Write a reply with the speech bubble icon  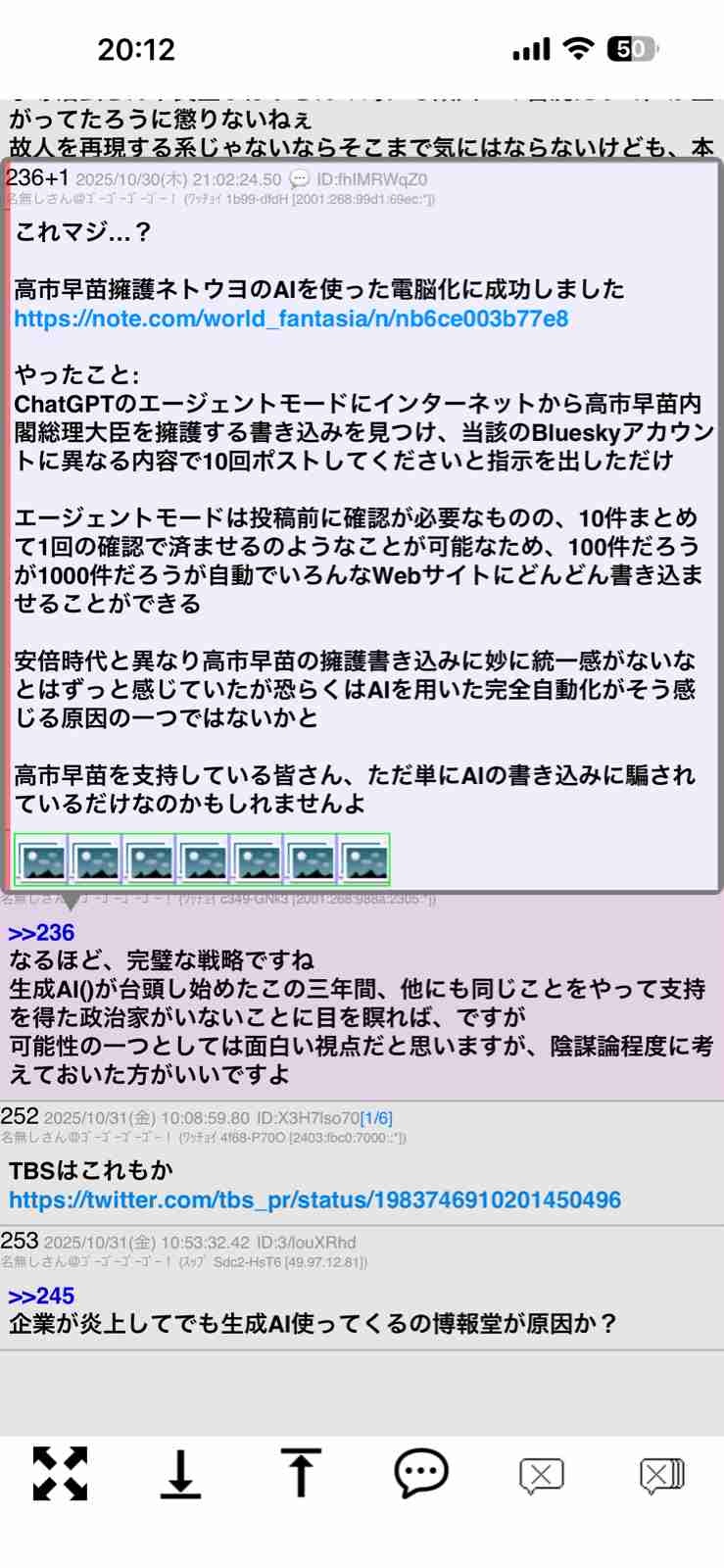421,1473
